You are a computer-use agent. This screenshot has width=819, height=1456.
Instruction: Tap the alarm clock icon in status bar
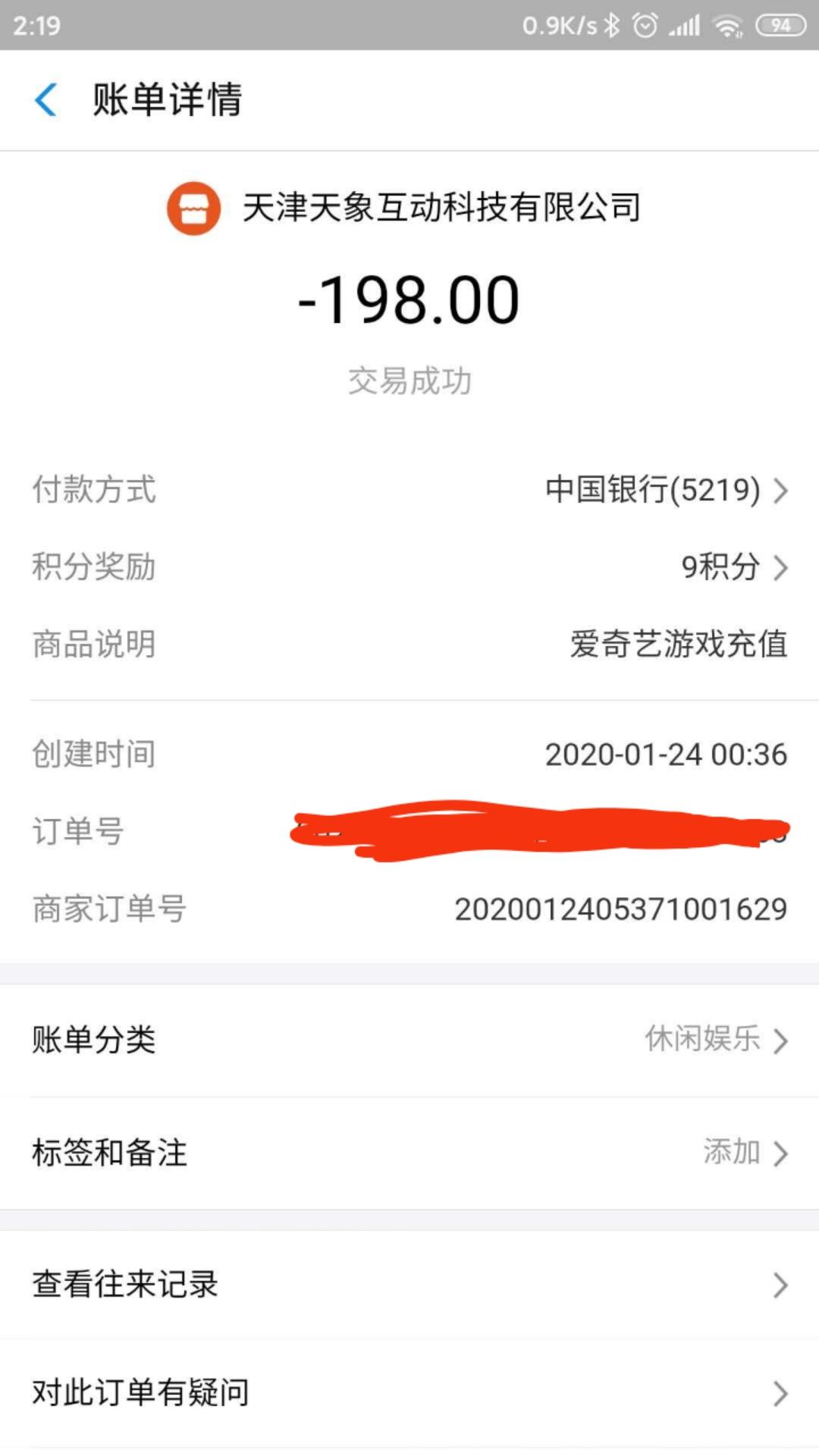coord(647,24)
